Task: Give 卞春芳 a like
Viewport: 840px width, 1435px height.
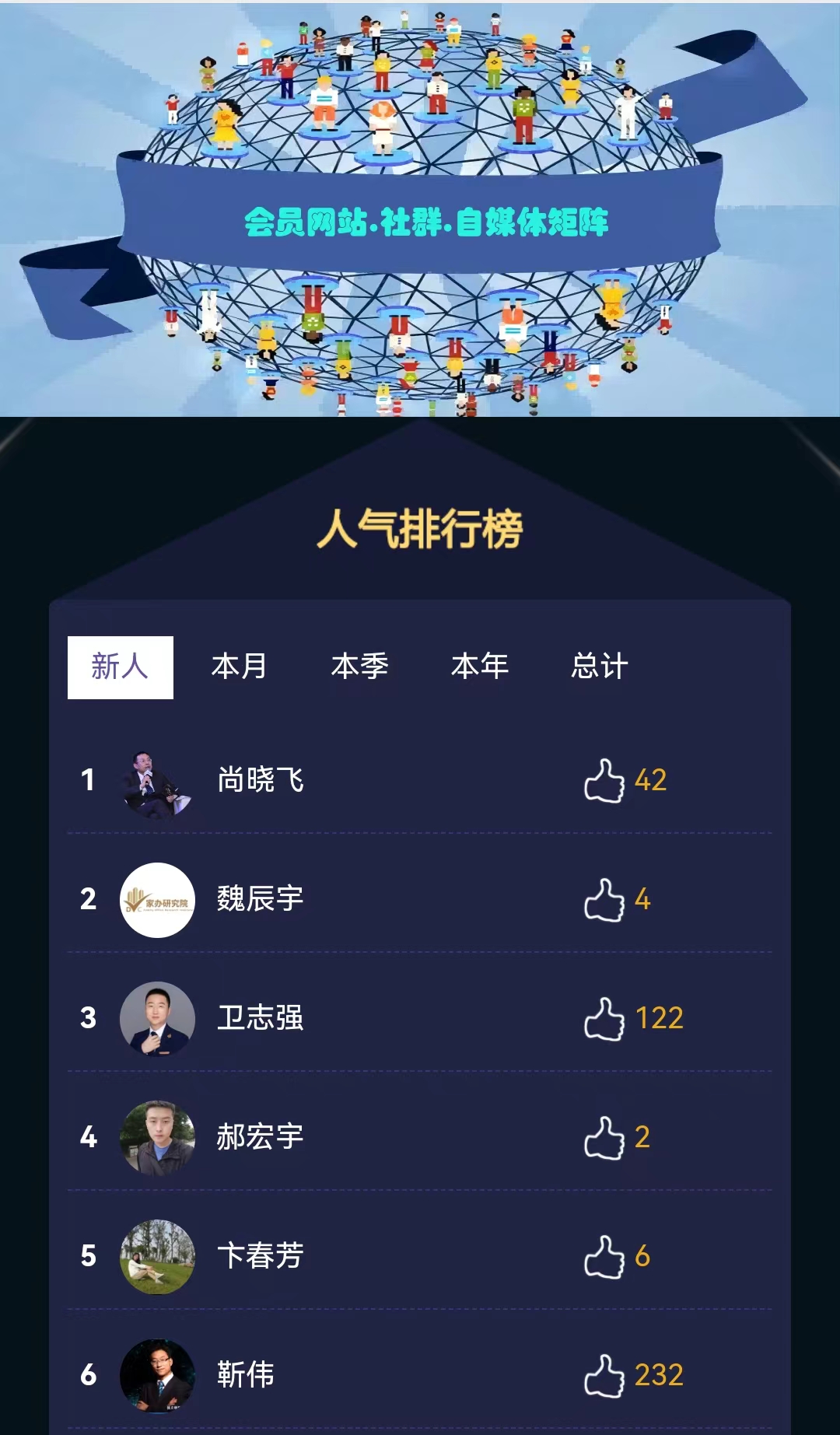Action: coord(604,1258)
